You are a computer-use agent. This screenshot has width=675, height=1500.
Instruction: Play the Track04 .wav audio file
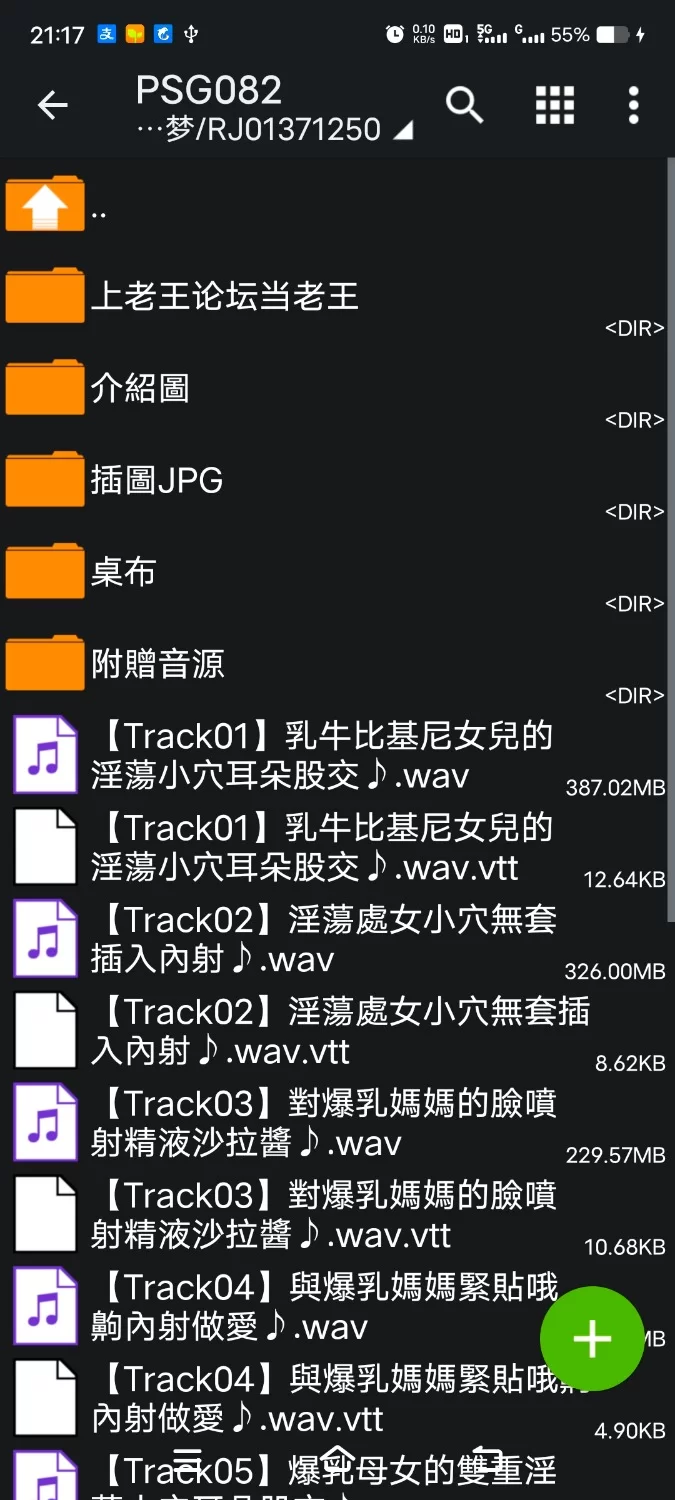point(300,1308)
